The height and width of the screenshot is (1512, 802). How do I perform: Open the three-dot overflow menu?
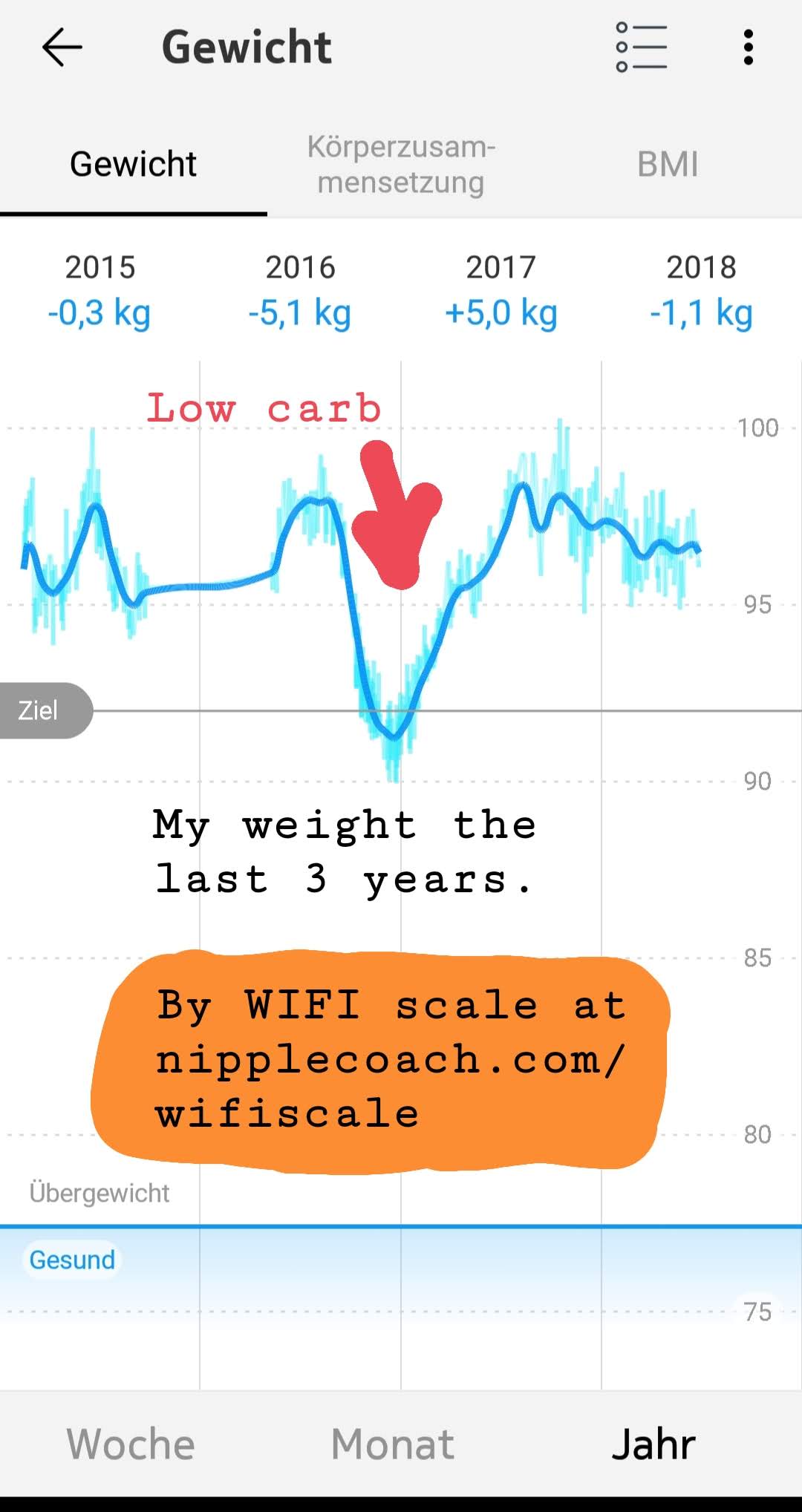(748, 48)
